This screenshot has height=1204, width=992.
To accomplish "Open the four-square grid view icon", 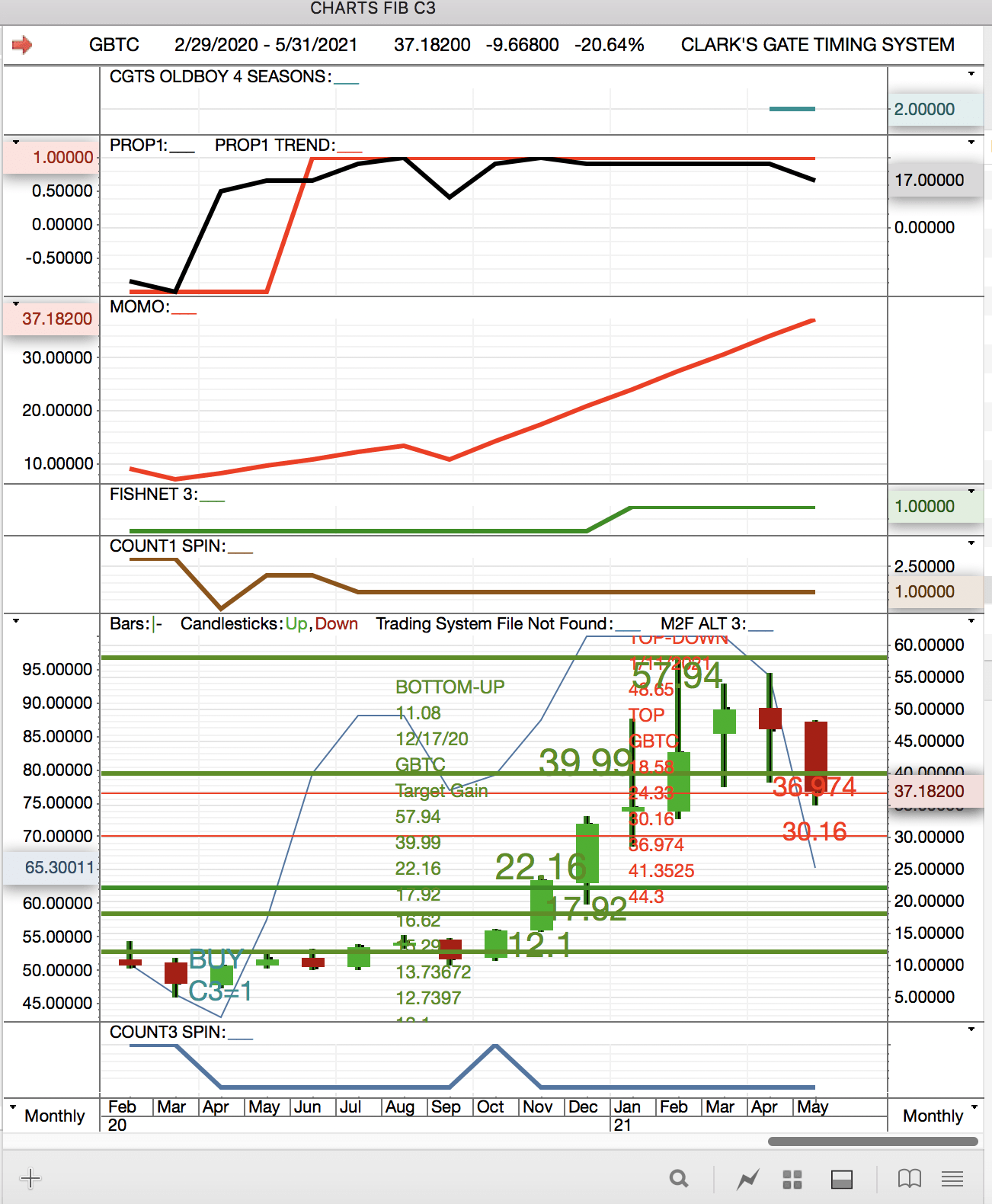I will coord(792,1179).
